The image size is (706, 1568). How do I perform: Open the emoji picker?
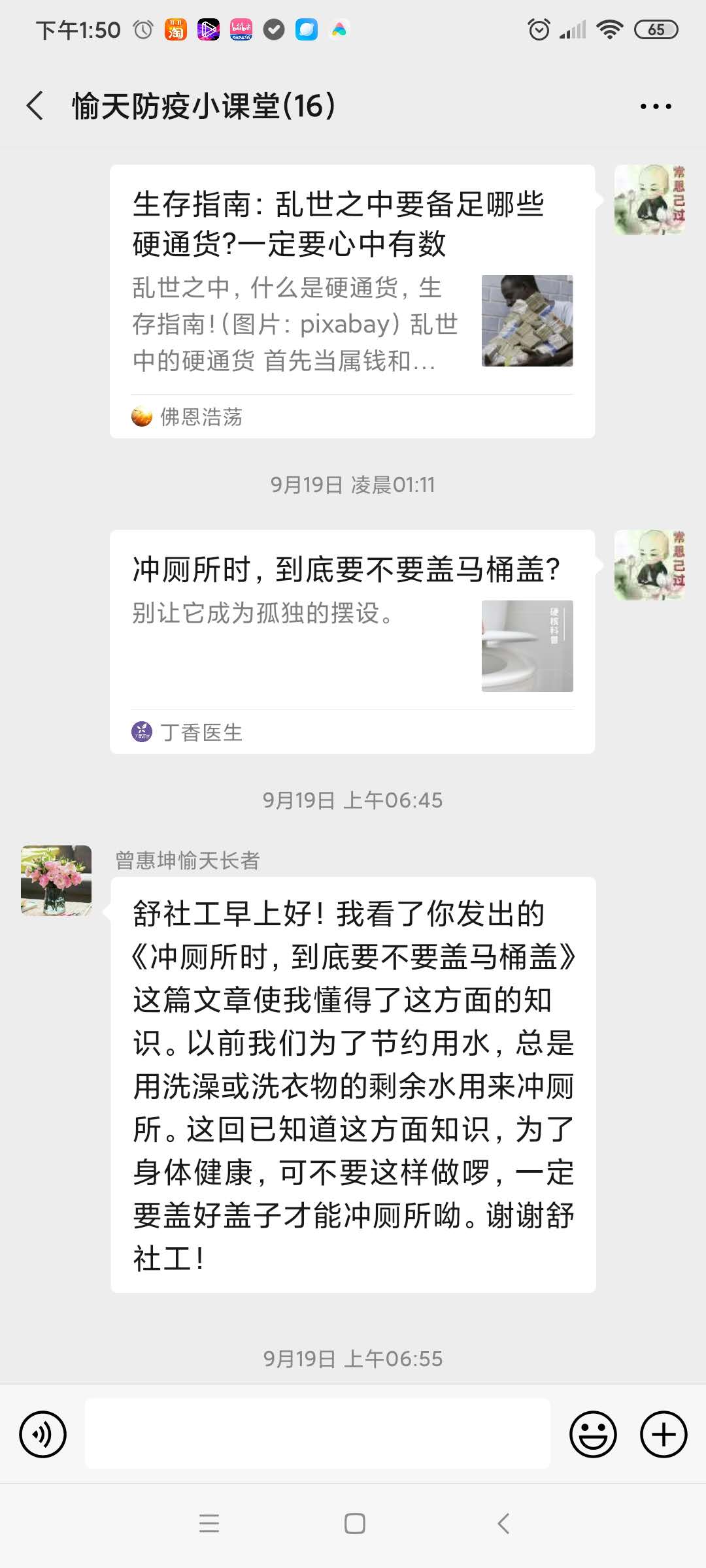593,1434
